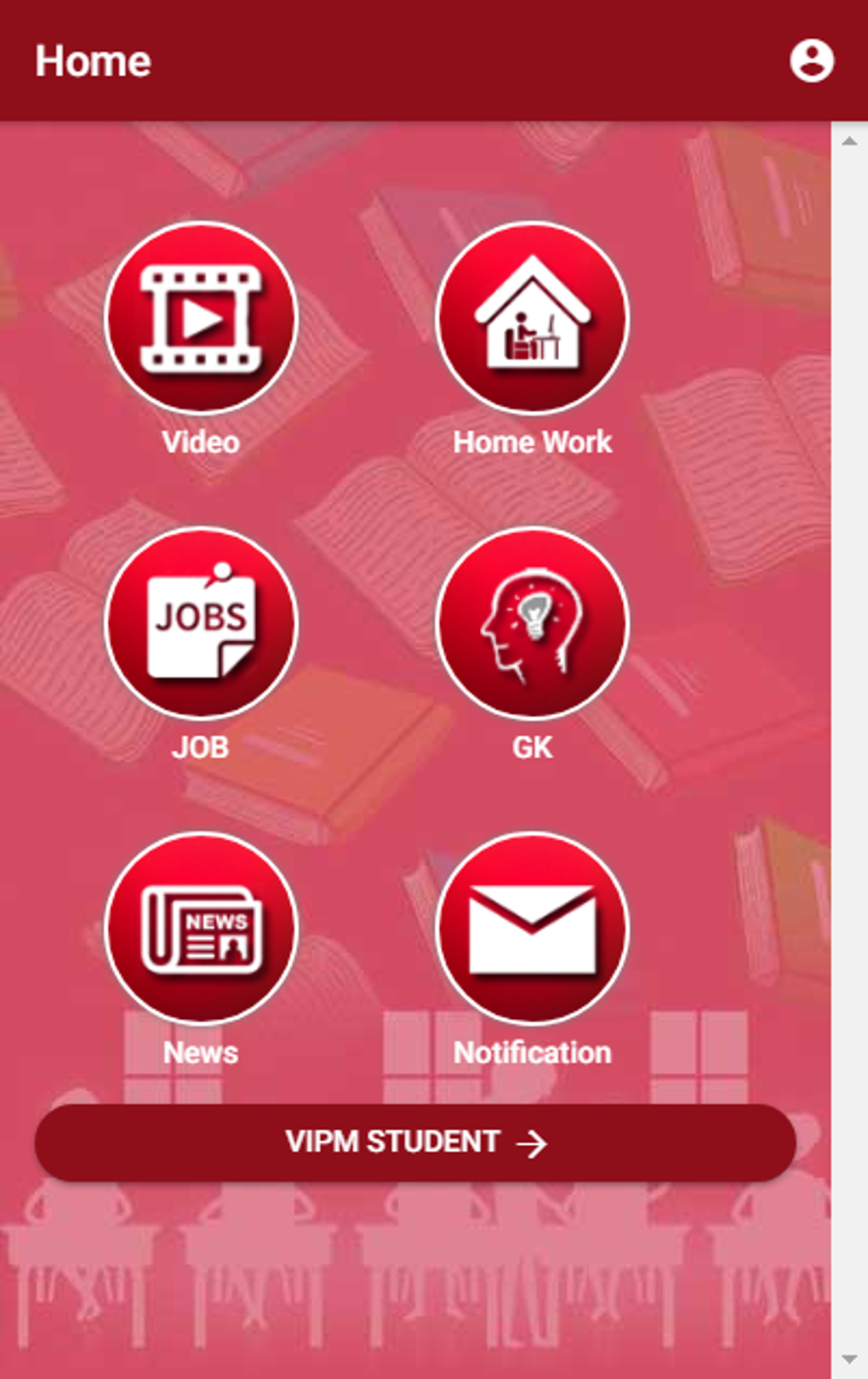The width and height of the screenshot is (868, 1379).
Task: Click the Video label text
Action: coord(201,442)
